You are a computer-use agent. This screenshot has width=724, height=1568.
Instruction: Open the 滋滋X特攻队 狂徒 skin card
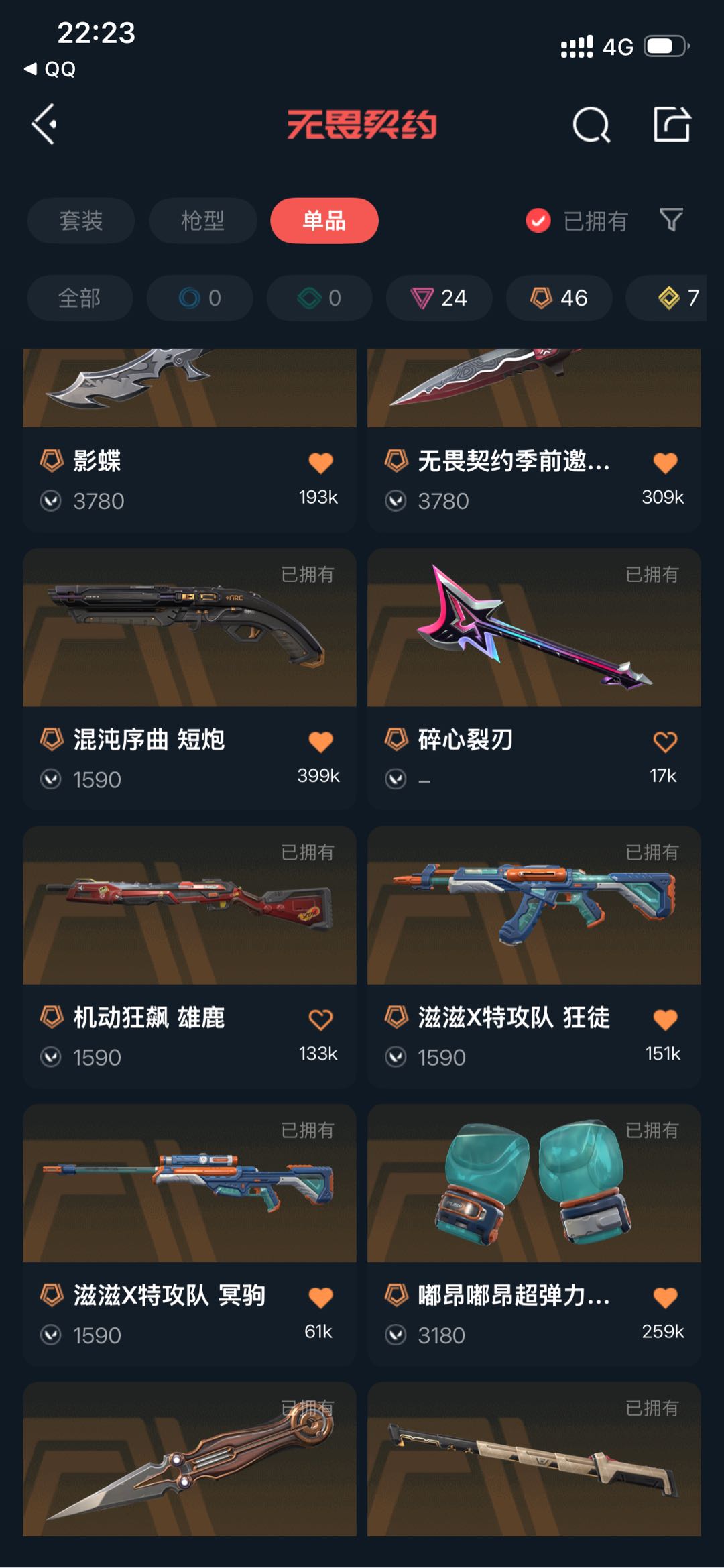[534, 957]
